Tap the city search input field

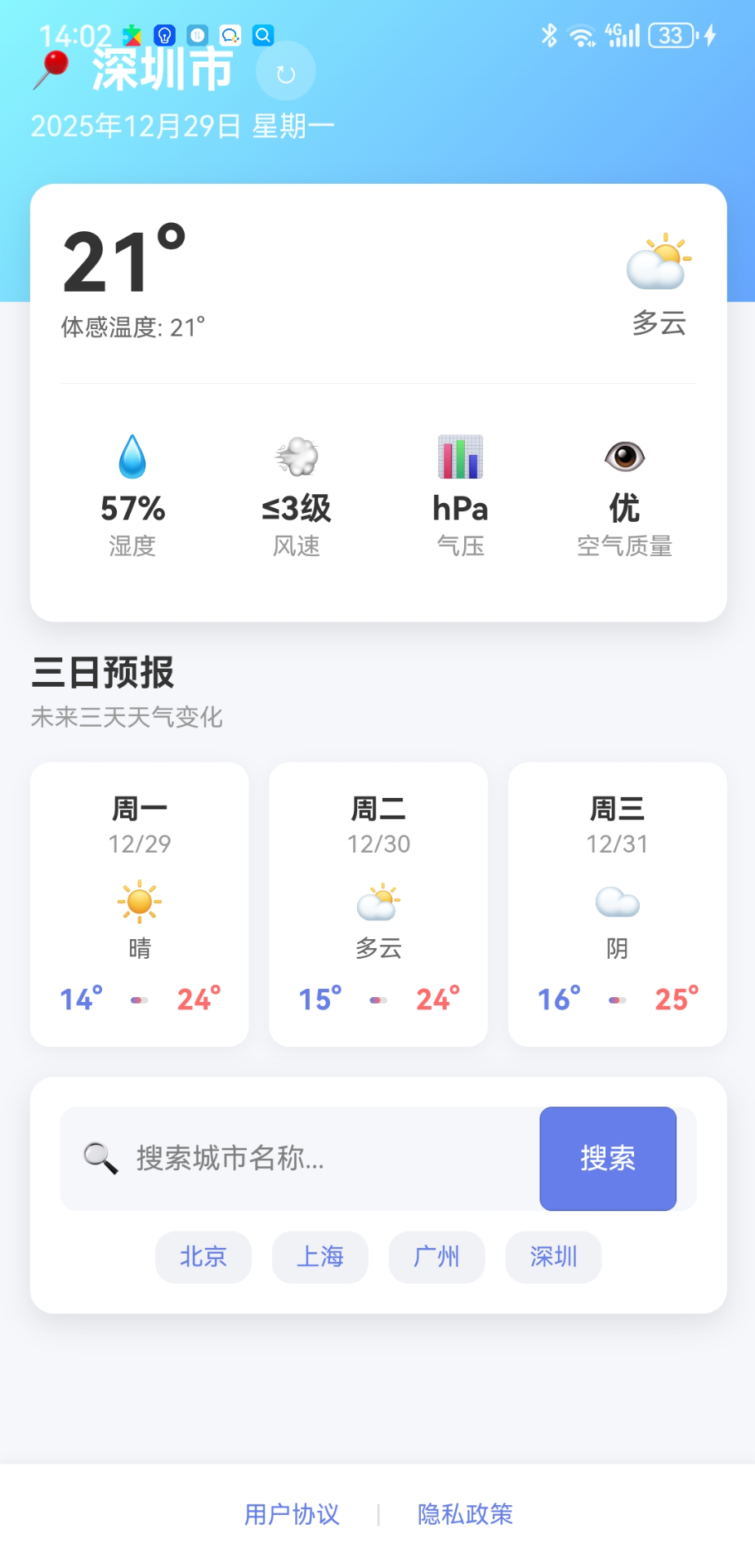tap(310, 1158)
